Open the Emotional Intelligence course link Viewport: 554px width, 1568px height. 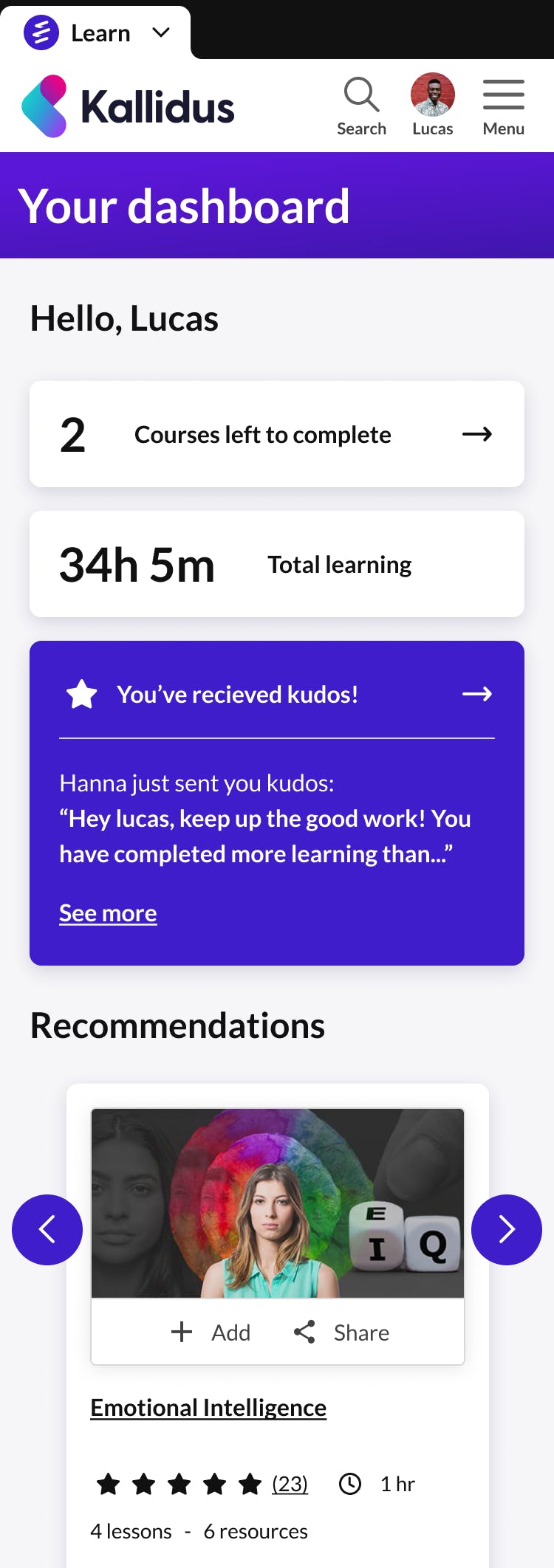(x=208, y=1408)
